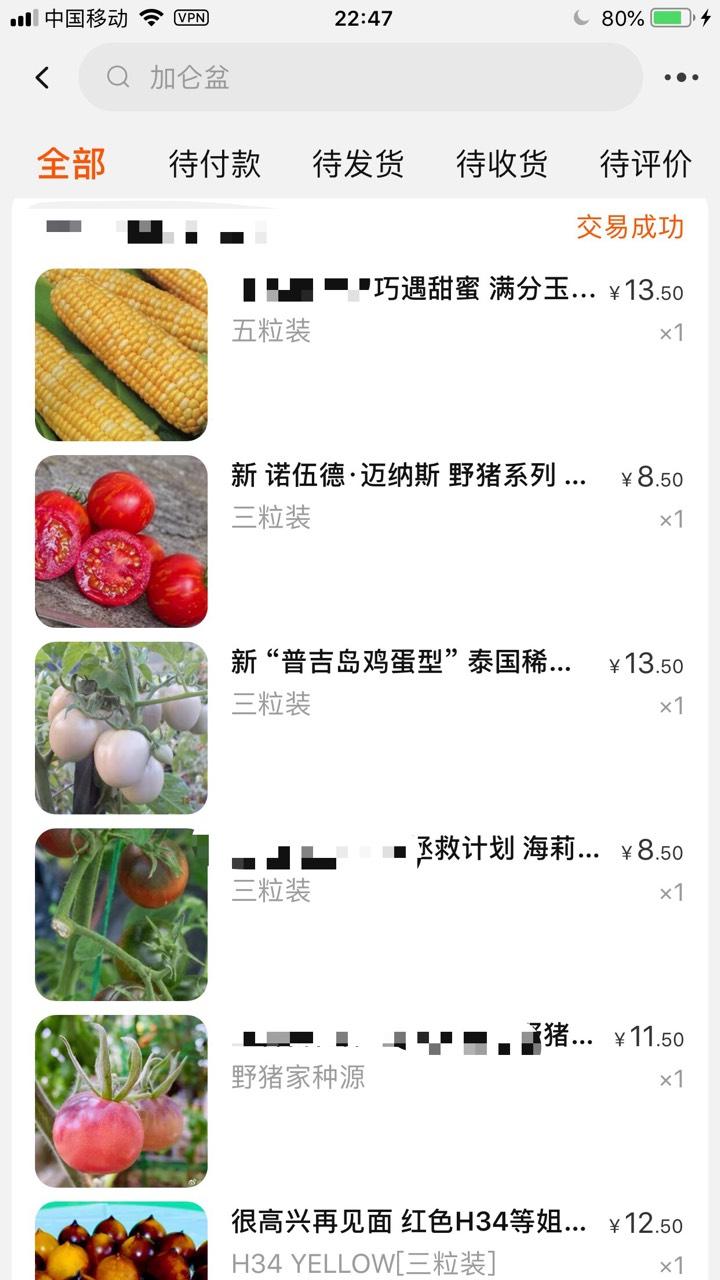Select the 待收货 tab
This screenshot has height=1280, width=720.
point(502,164)
